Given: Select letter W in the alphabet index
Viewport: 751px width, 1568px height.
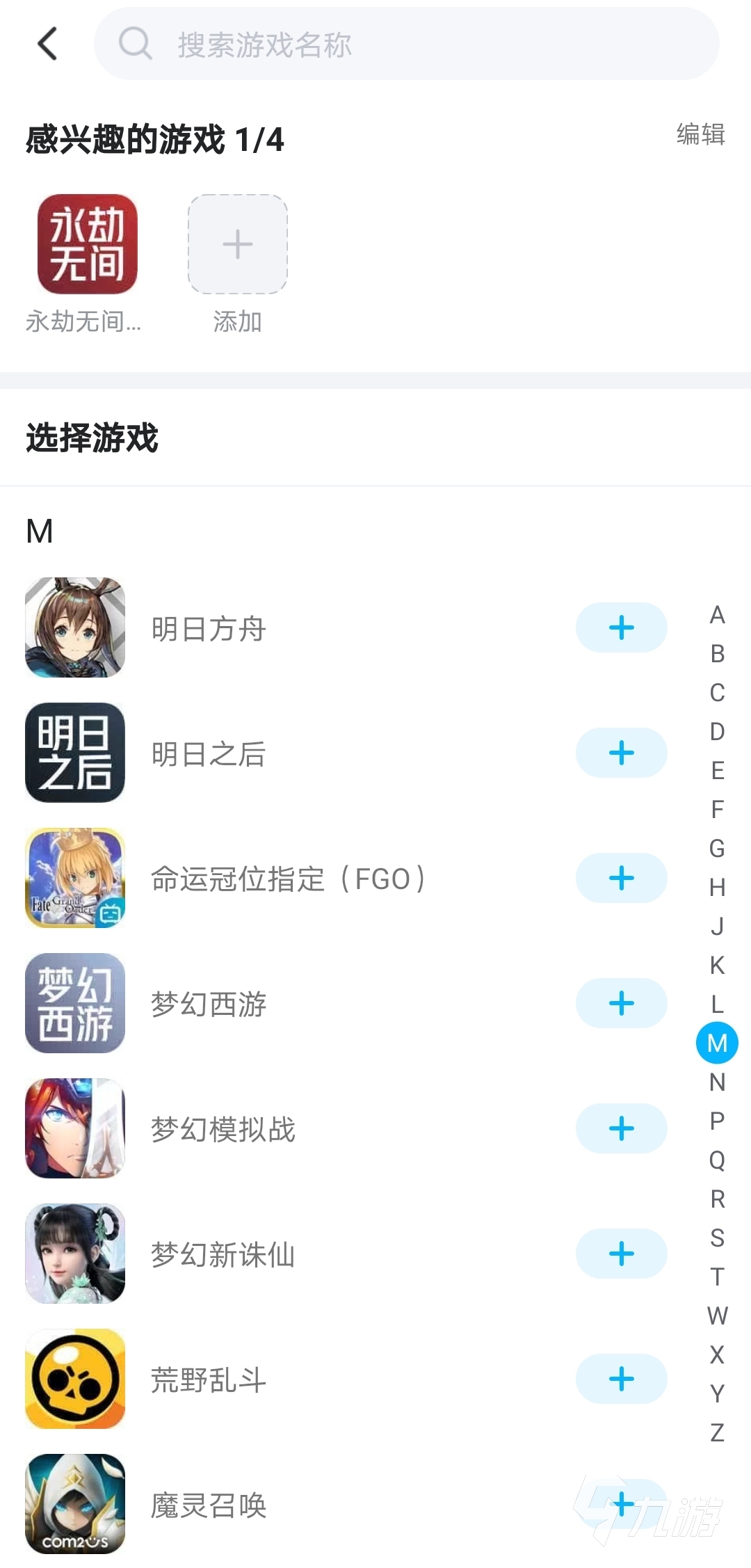Looking at the screenshot, I should point(717,1316).
